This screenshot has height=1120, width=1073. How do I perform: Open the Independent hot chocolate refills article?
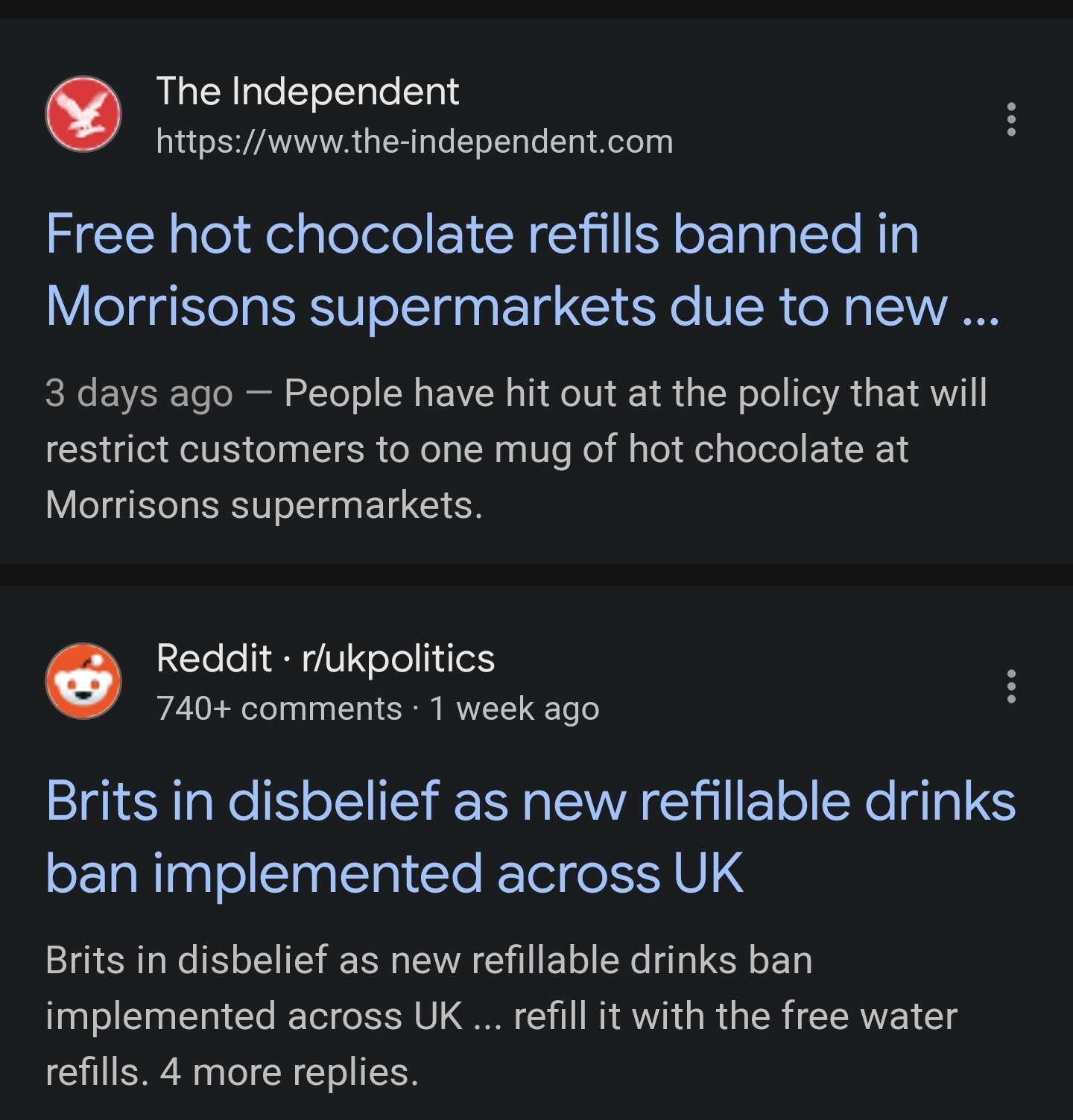[481, 269]
